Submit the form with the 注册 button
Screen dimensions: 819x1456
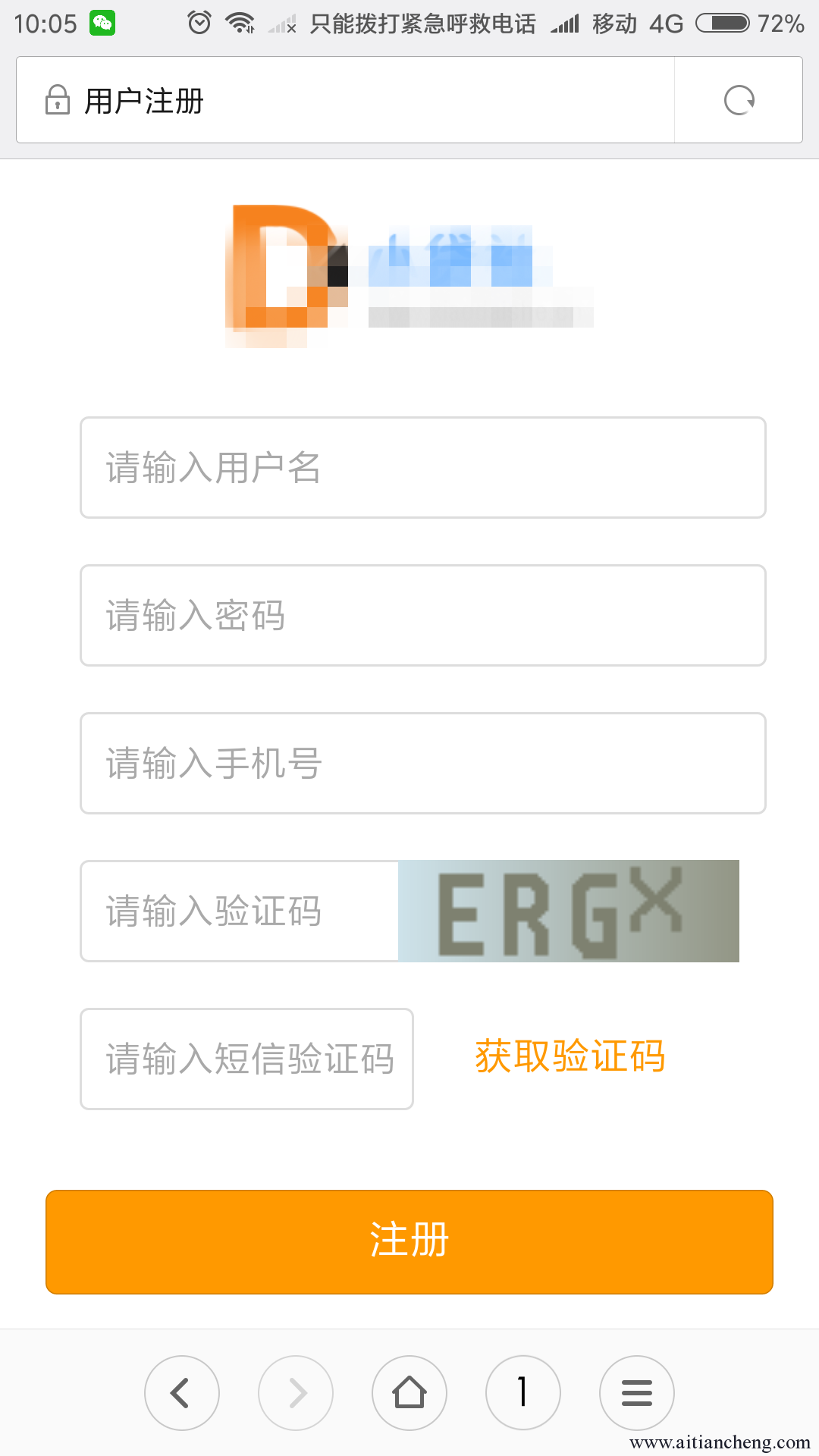coord(409,1242)
